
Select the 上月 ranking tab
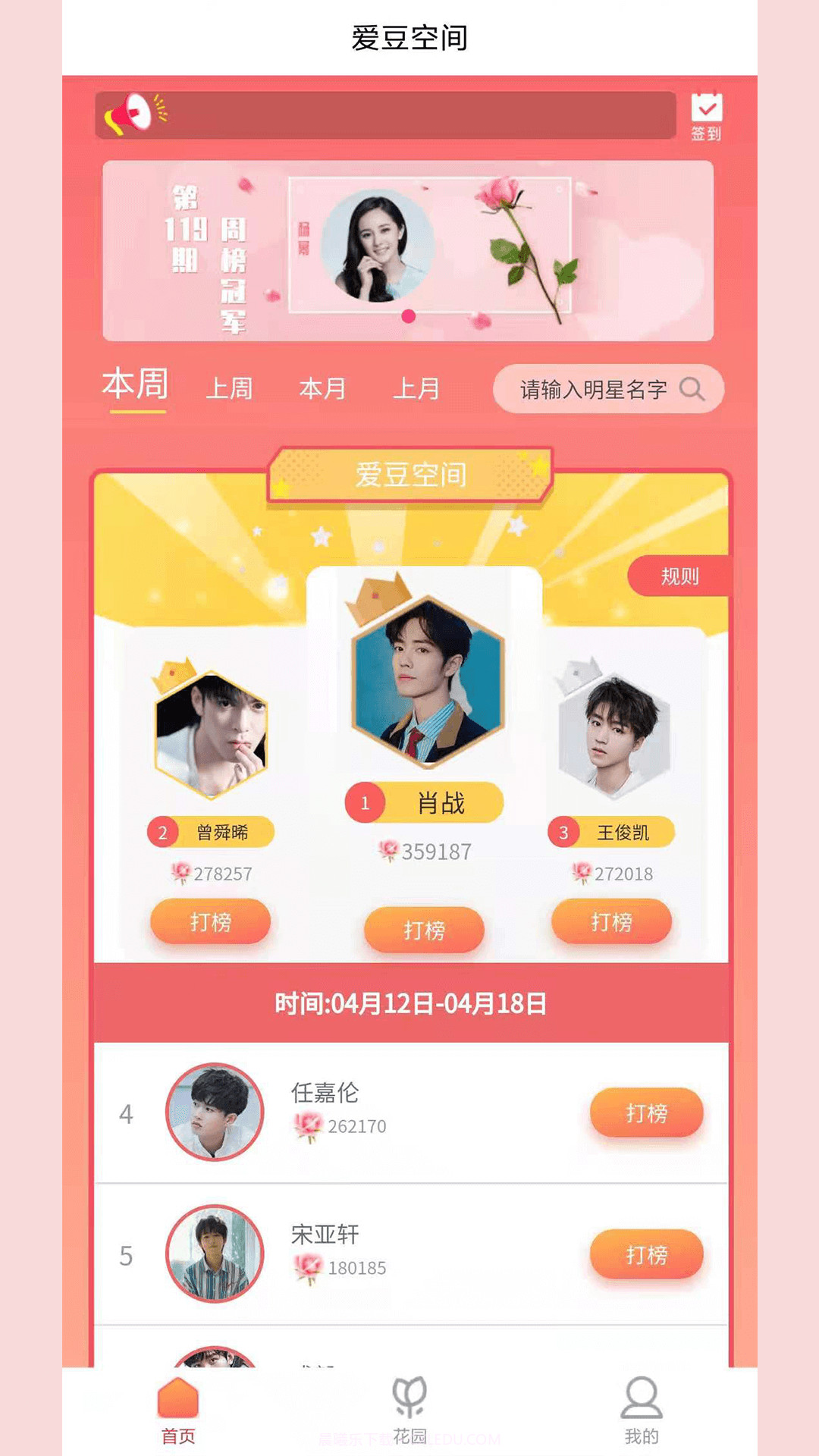click(x=416, y=389)
